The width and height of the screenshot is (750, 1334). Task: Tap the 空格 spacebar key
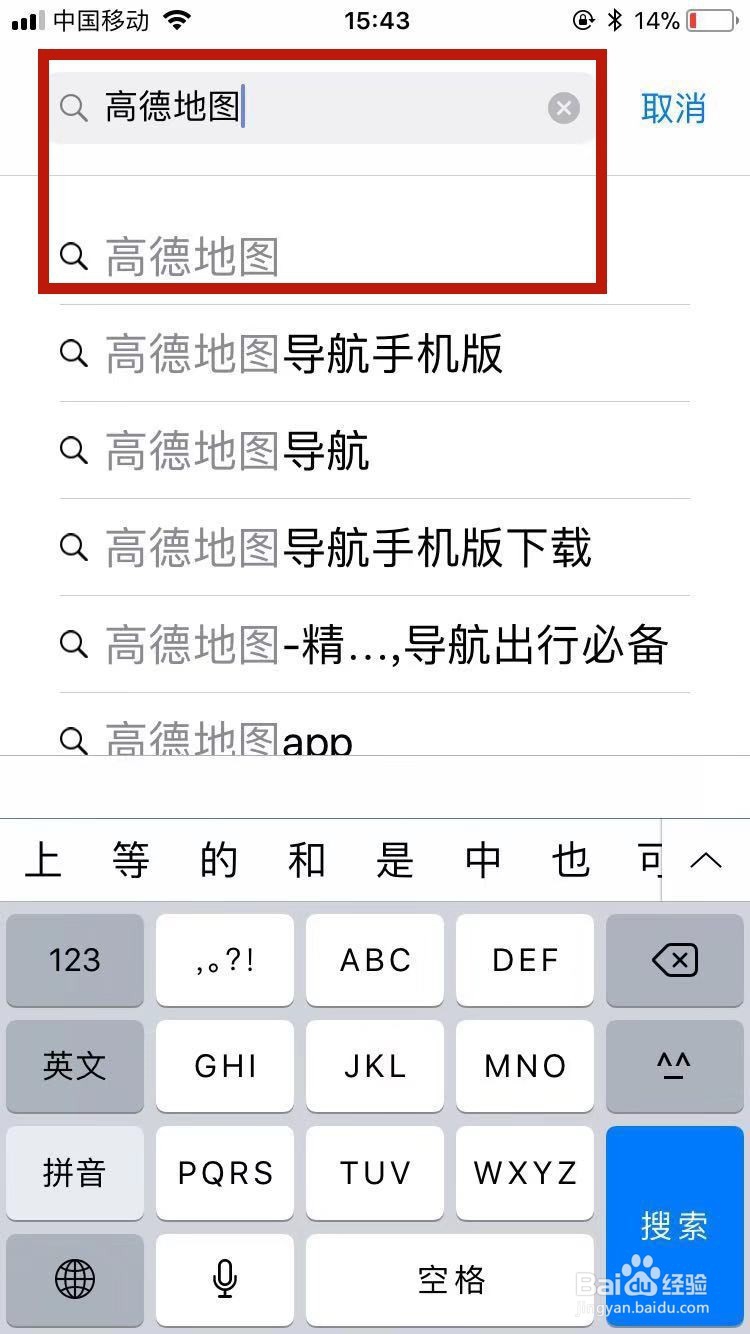point(450,1281)
